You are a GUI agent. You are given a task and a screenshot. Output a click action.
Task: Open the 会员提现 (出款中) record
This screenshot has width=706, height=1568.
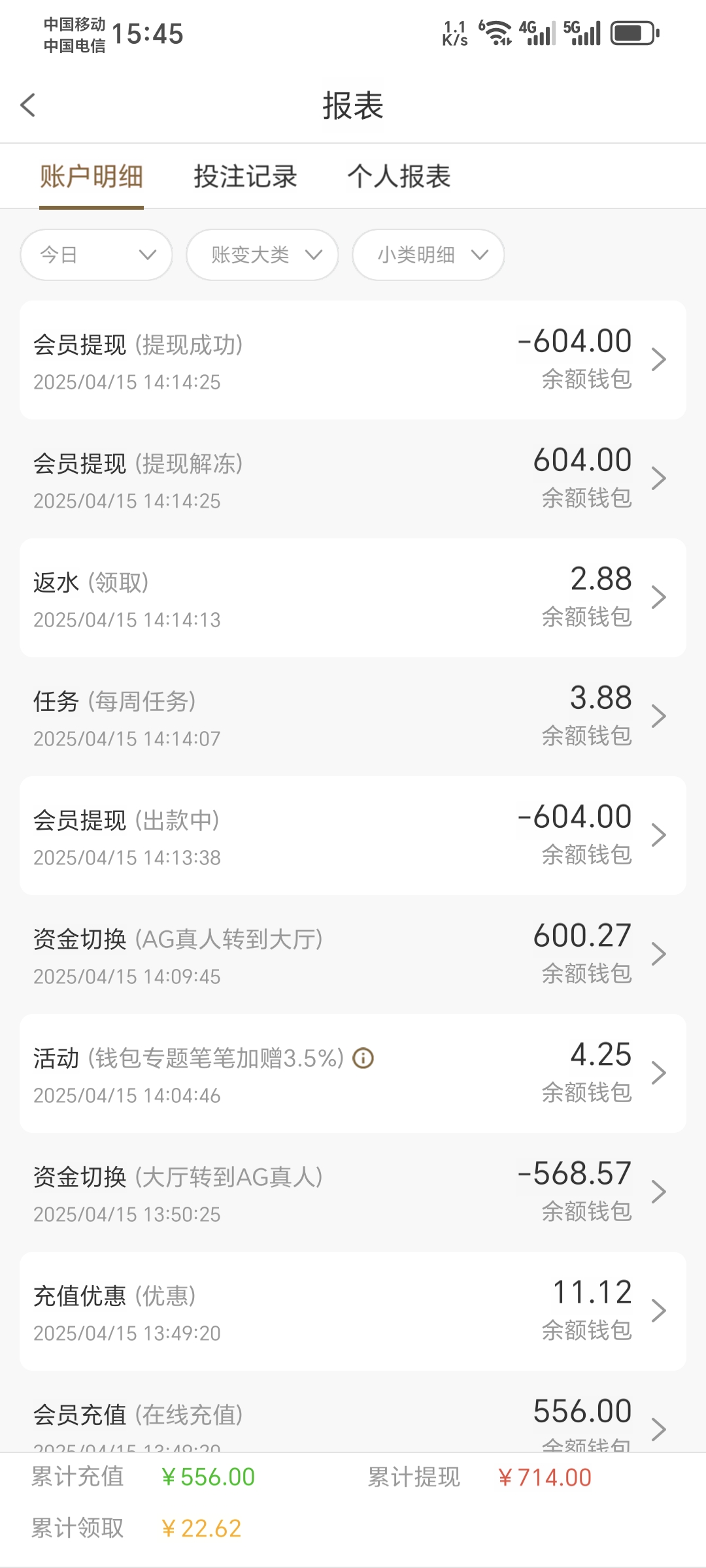[x=353, y=836]
